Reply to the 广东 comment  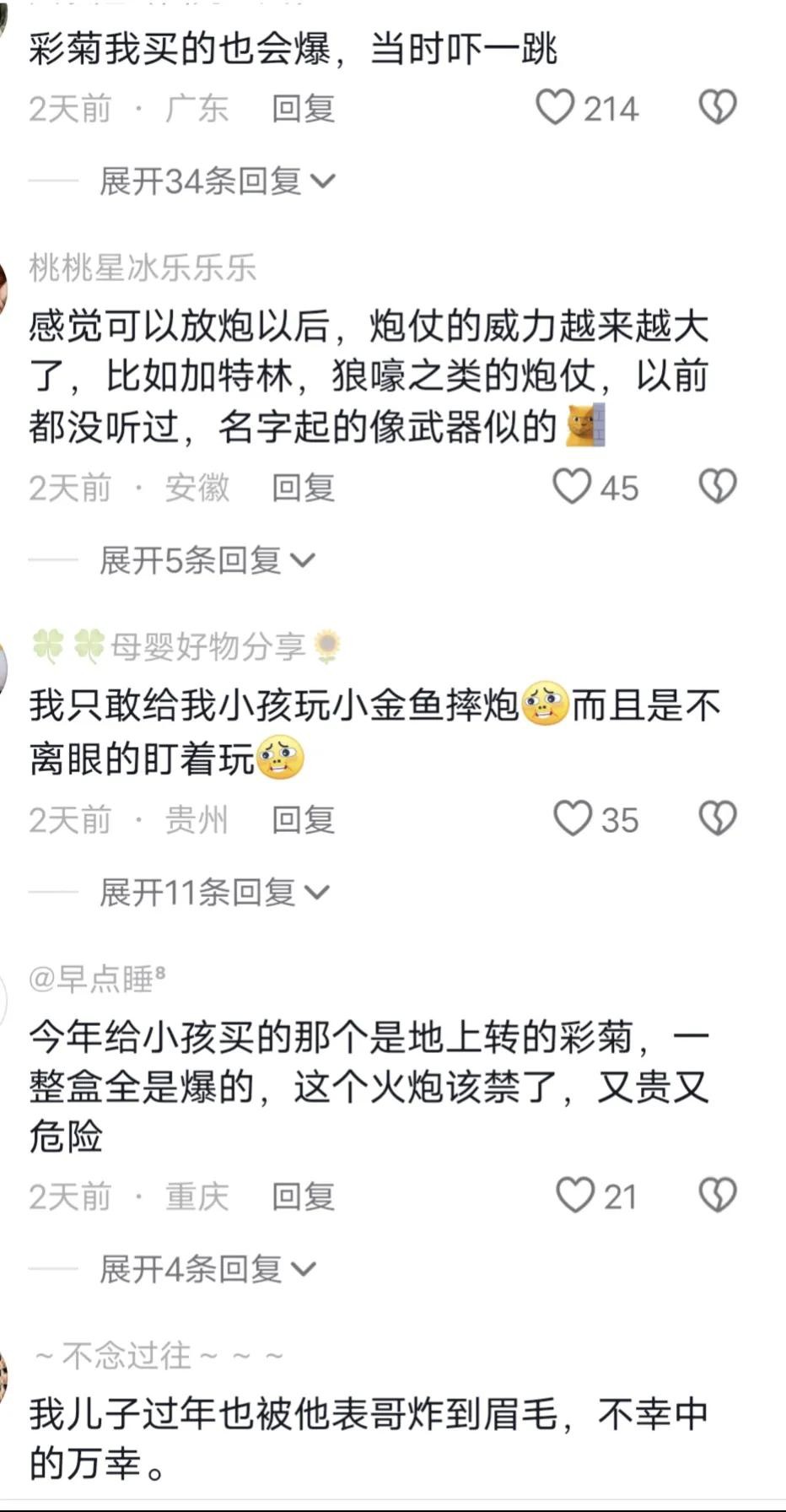click(303, 109)
